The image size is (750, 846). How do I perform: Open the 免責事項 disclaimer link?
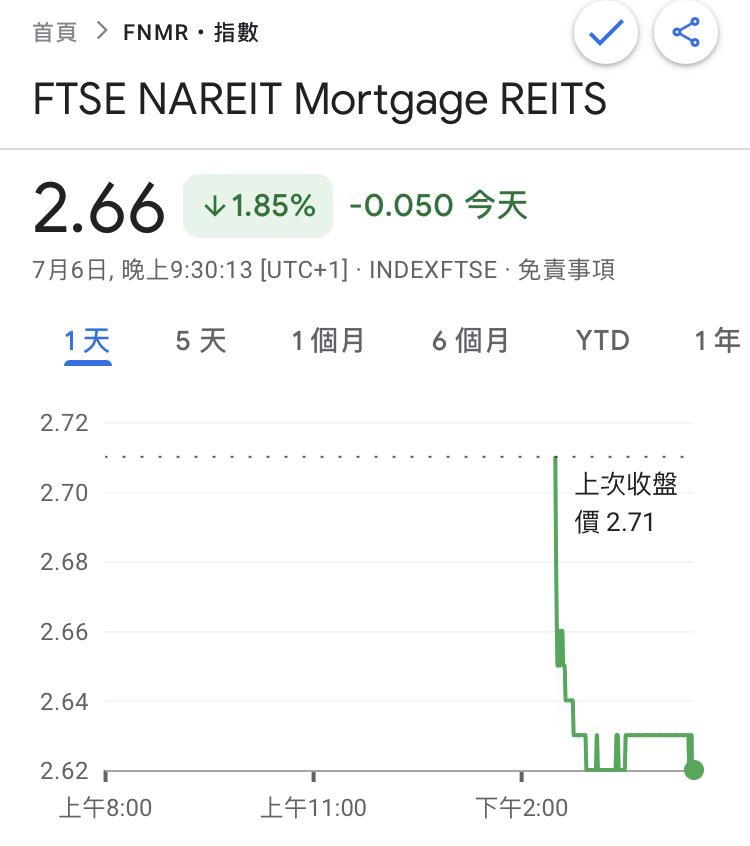point(565,269)
